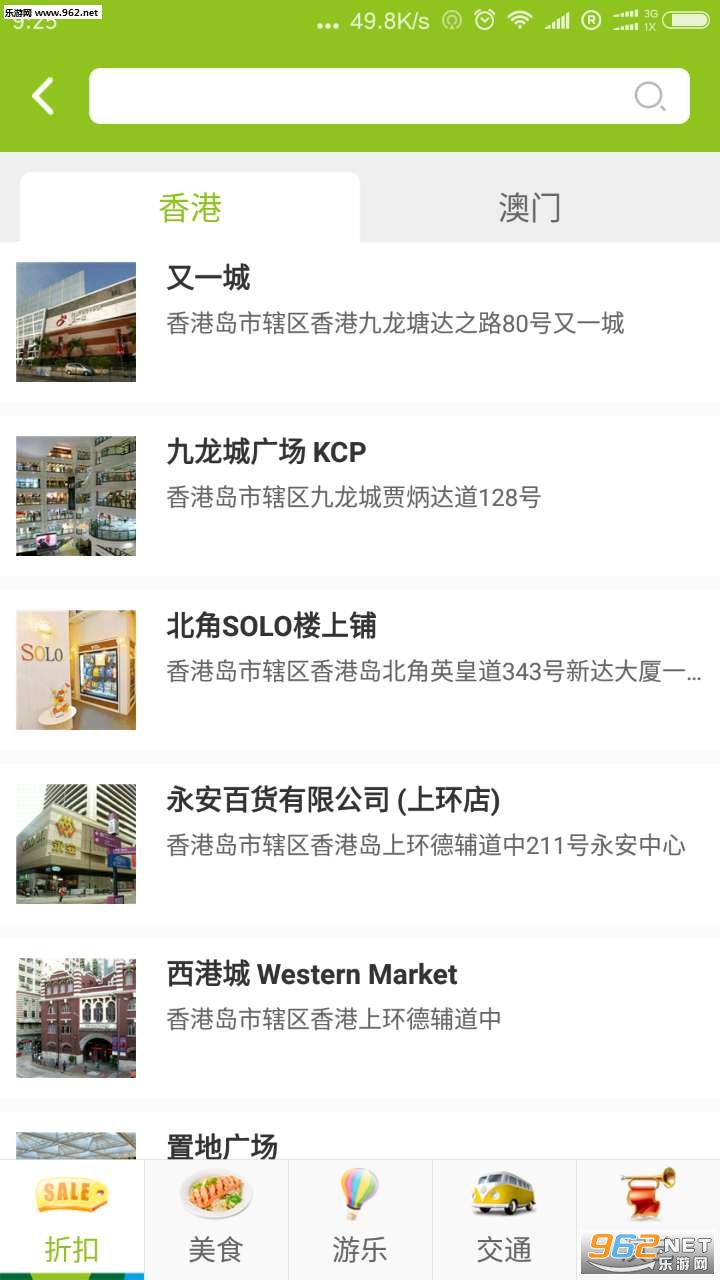
Task: Tap the search field in the header
Action: point(360,97)
